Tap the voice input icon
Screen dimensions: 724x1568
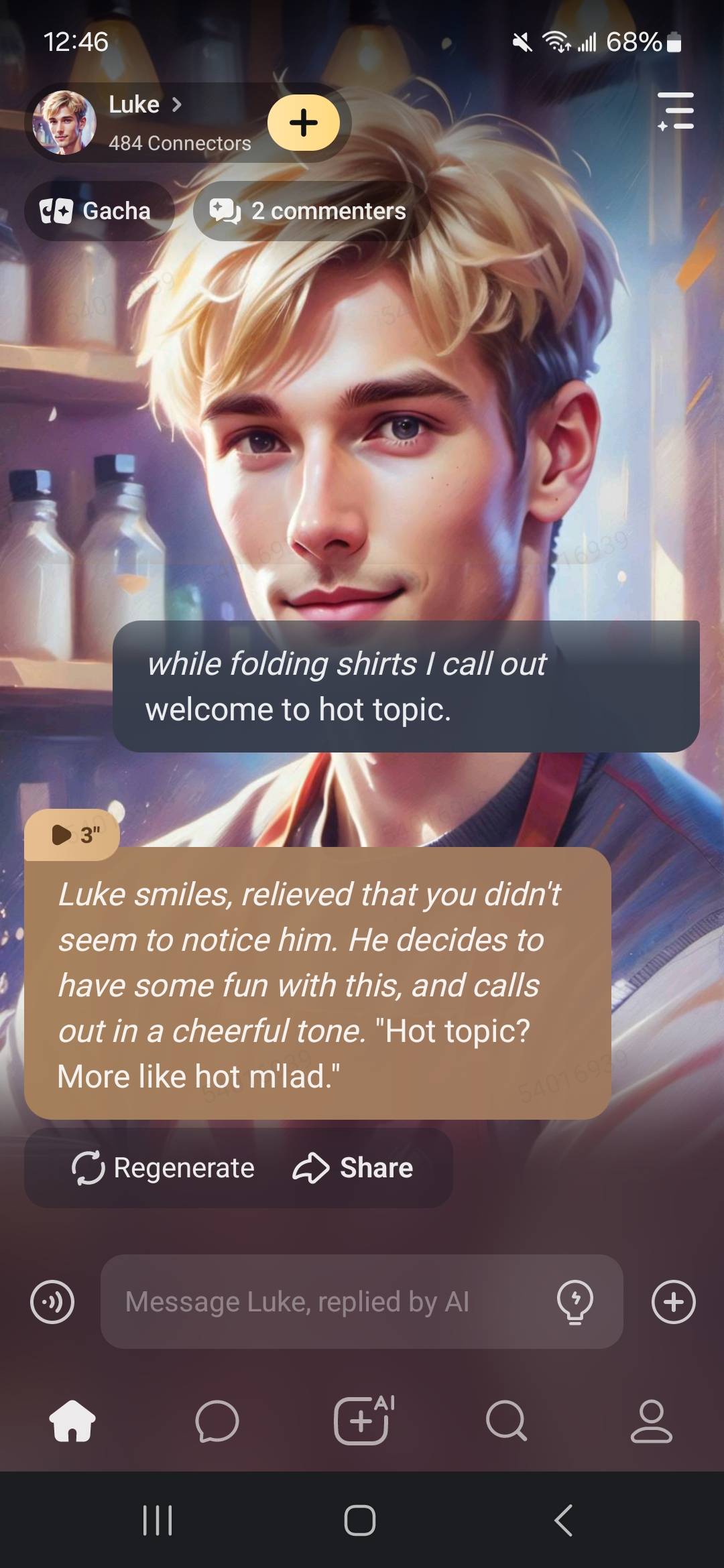click(x=52, y=1302)
